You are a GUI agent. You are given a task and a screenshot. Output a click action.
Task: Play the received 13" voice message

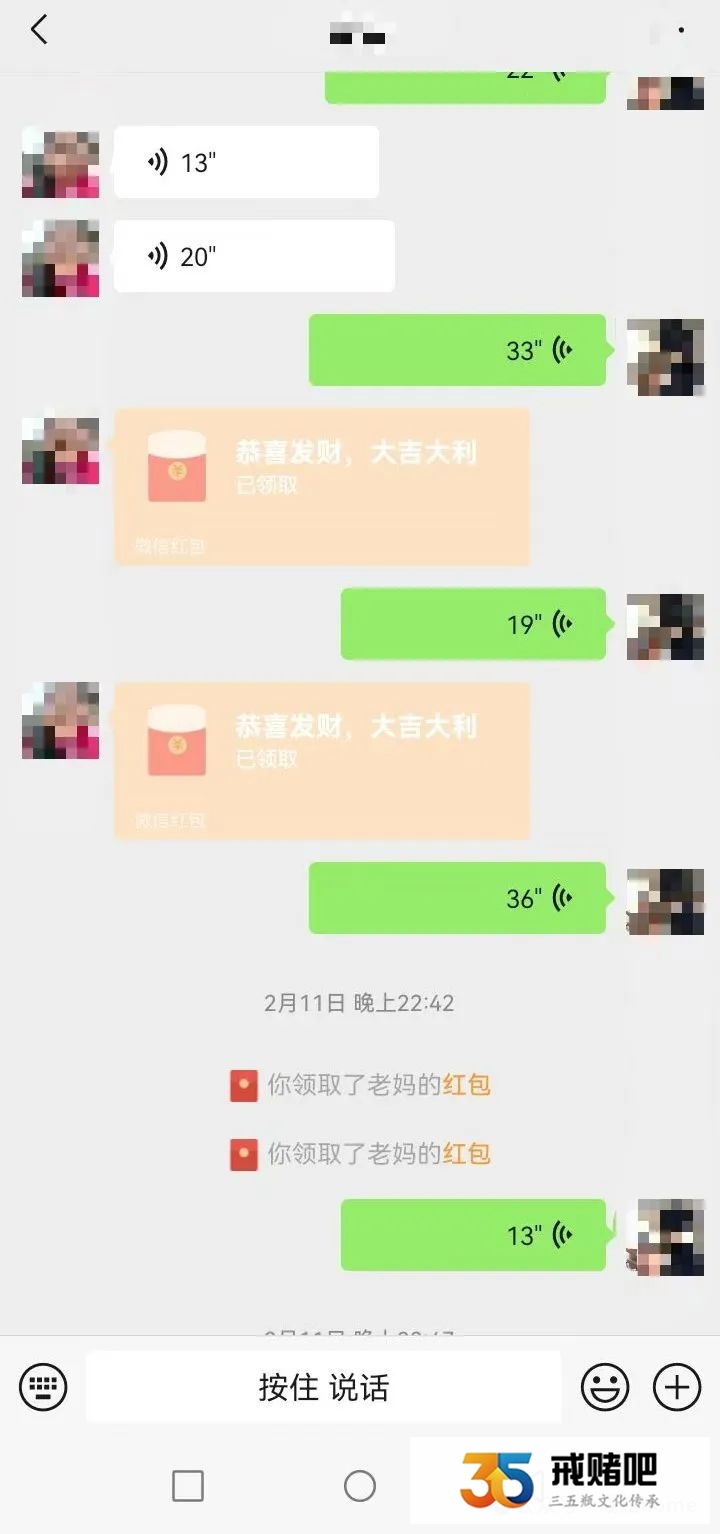tap(245, 162)
